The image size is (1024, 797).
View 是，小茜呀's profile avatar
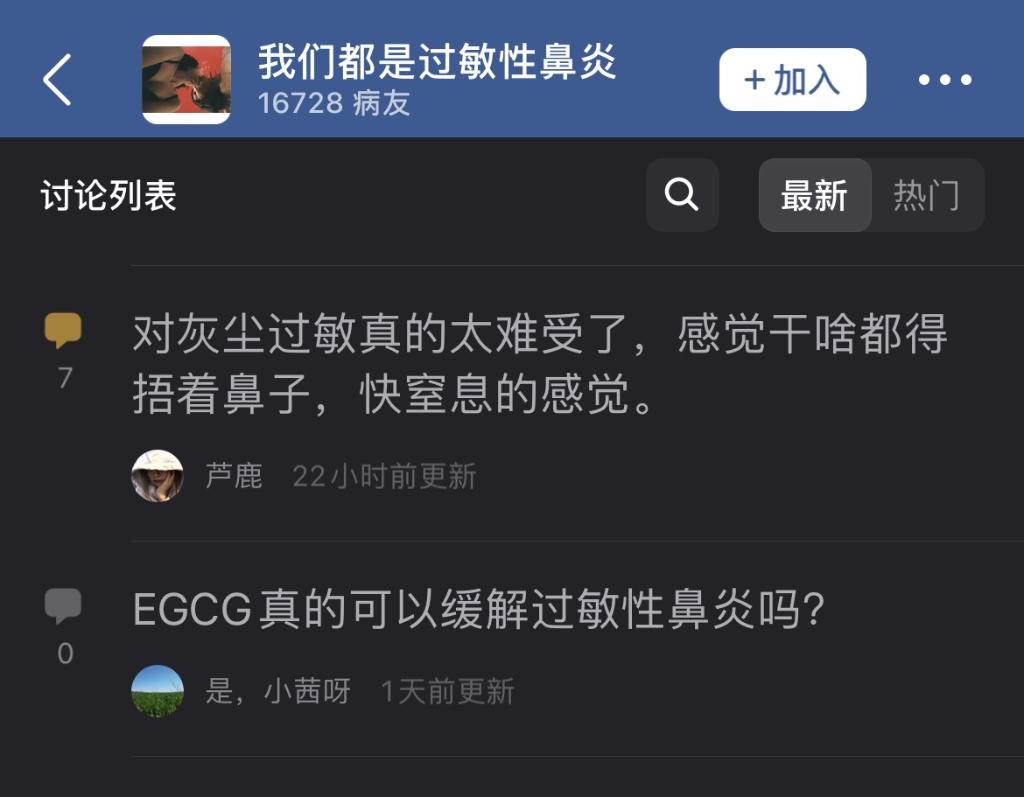158,691
